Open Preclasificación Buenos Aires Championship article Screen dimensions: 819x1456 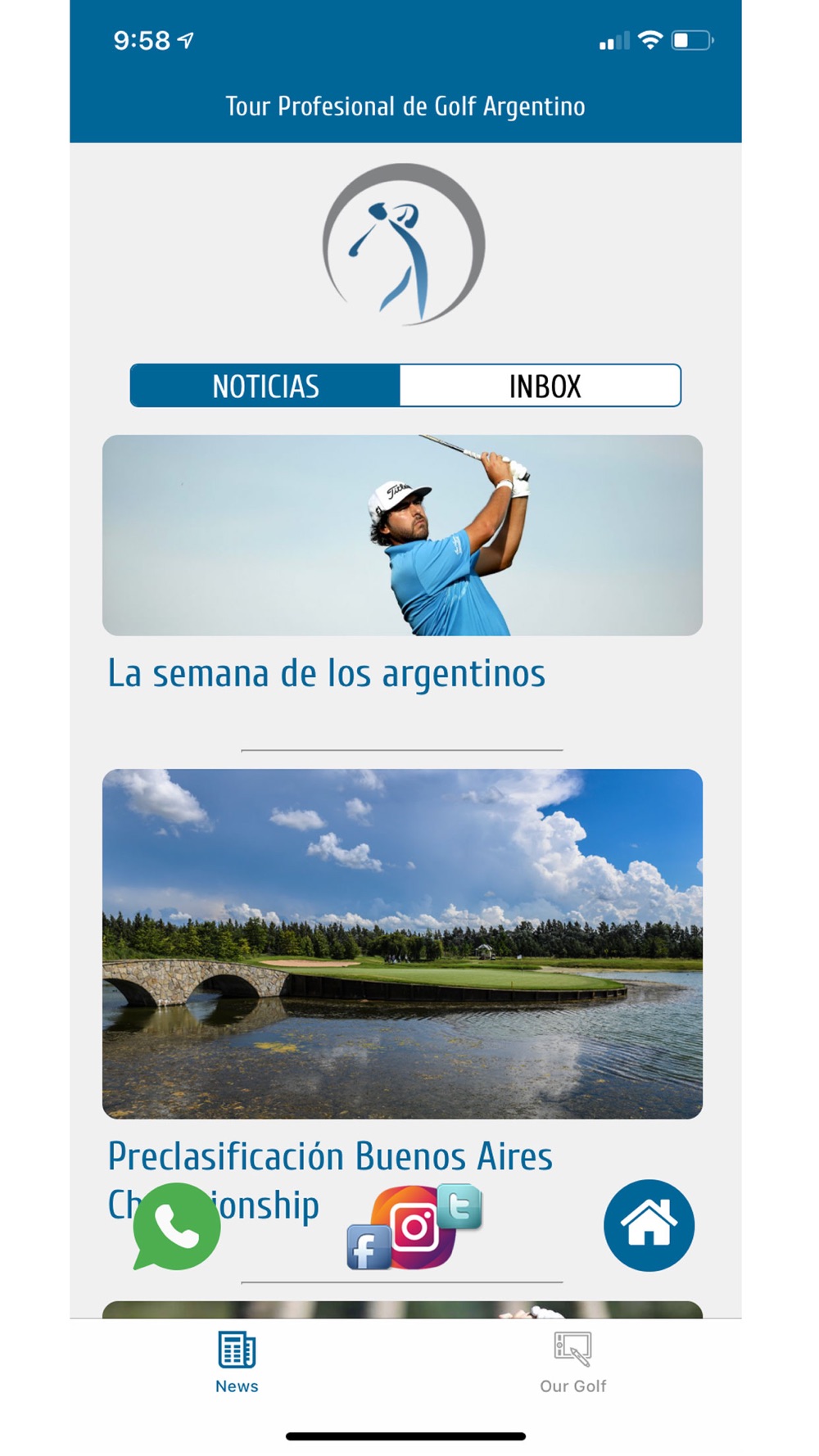click(330, 1180)
